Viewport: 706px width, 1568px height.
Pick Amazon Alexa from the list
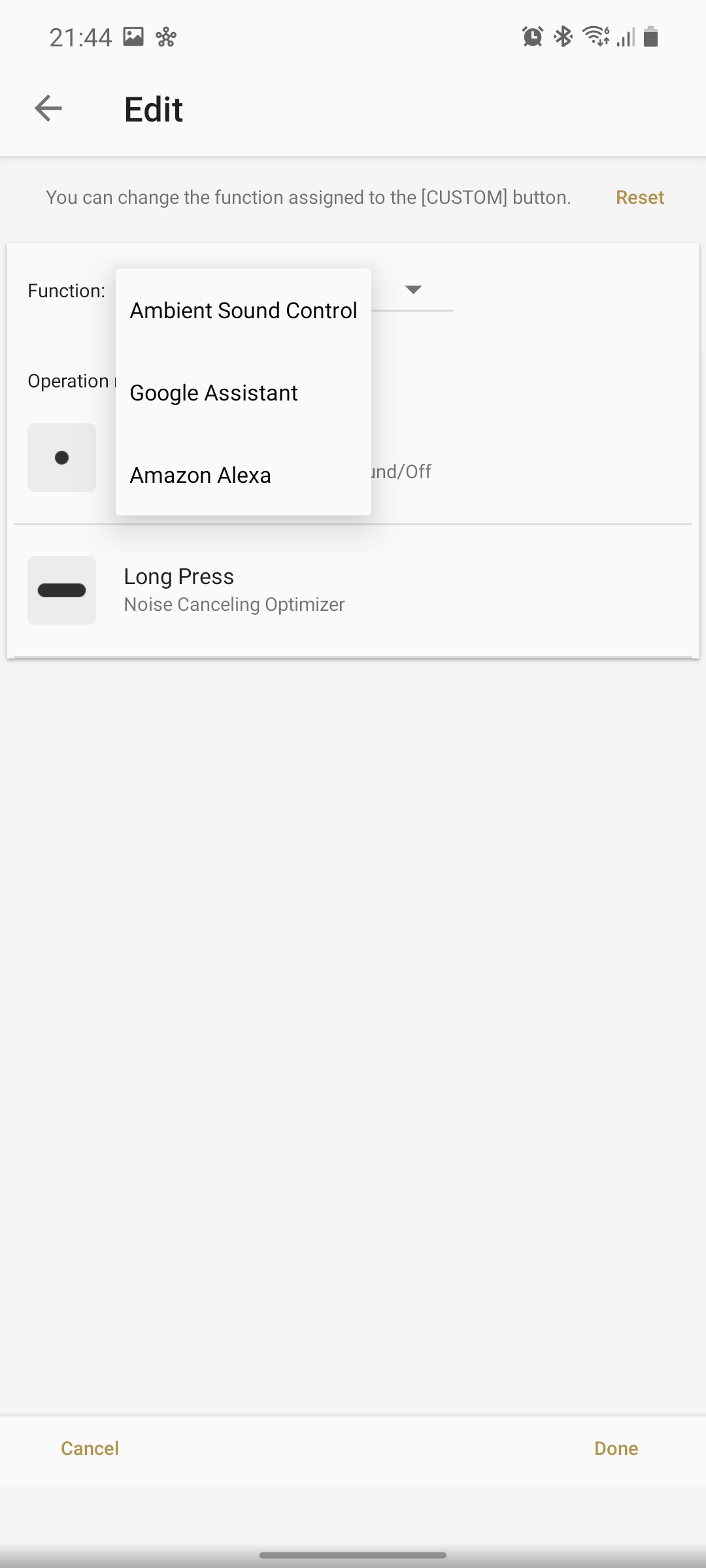[200, 475]
